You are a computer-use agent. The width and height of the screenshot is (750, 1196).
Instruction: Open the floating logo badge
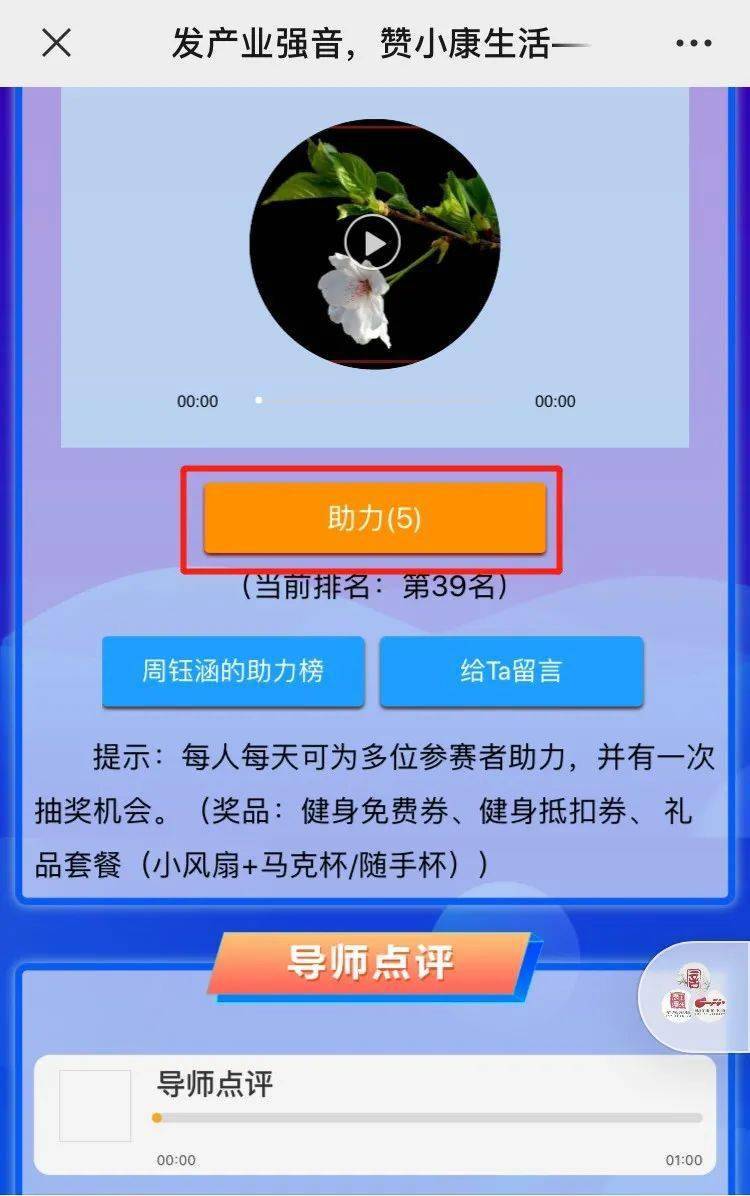pos(695,996)
